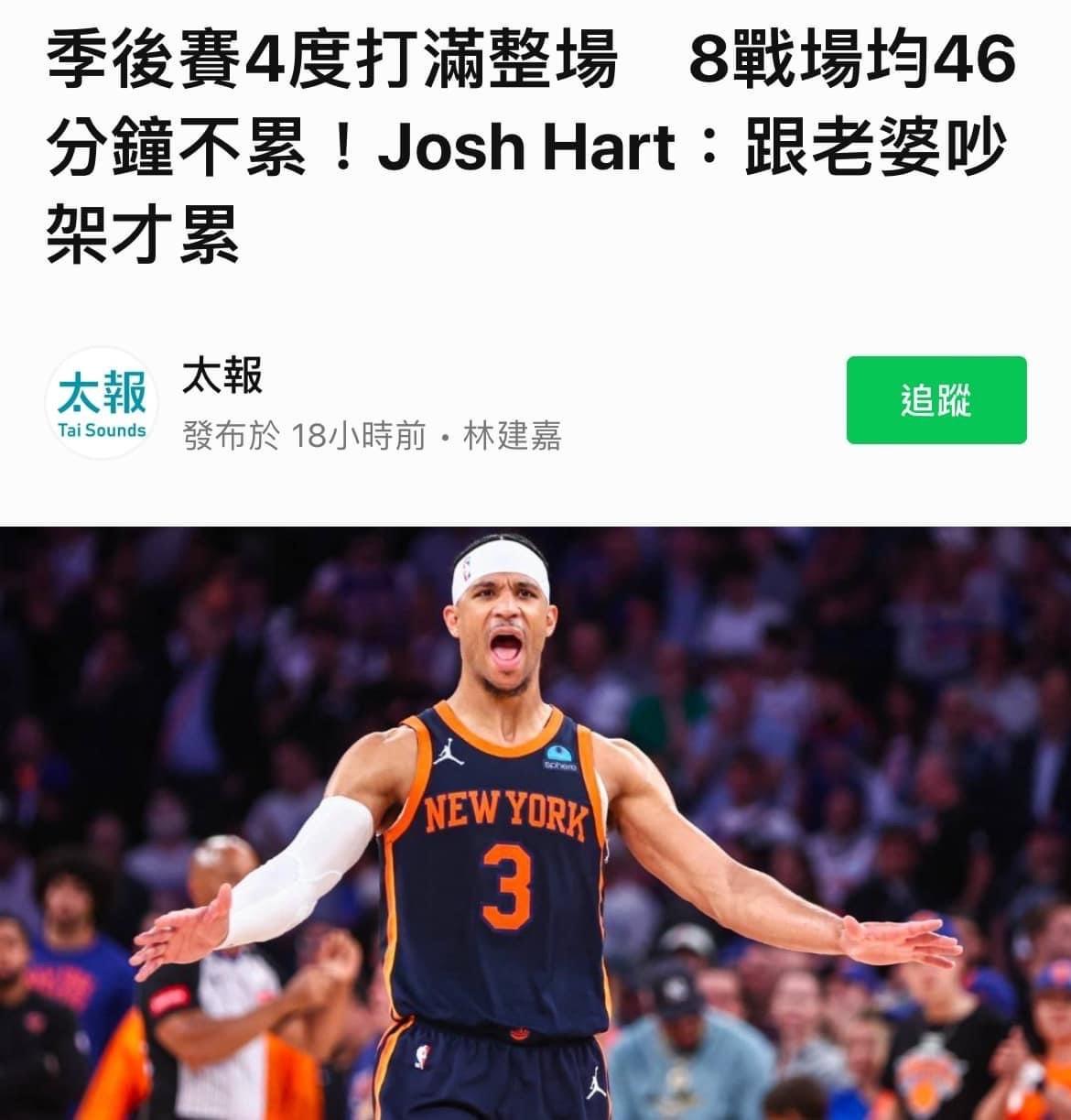Open the 太報 Tai Sounds publisher profile
The image size is (1071, 1120).
click(102, 402)
